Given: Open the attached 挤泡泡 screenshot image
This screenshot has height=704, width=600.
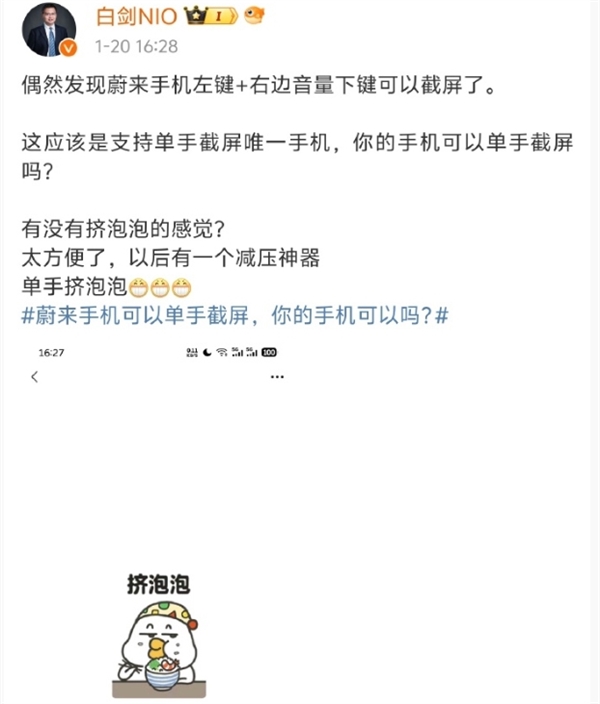Looking at the screenshot, I should (x=160, y=520).
